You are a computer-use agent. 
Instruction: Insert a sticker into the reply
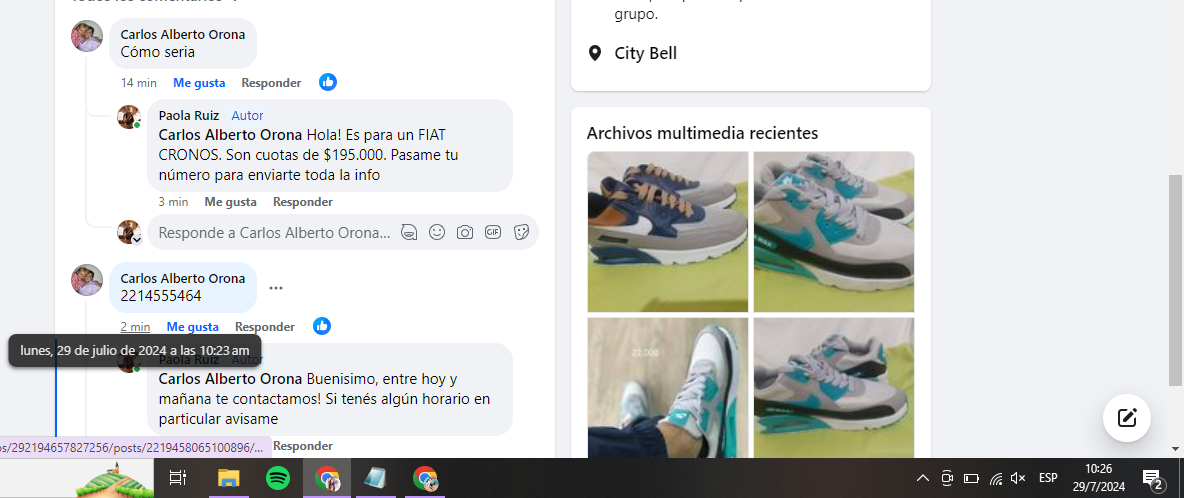coord(521,232)
